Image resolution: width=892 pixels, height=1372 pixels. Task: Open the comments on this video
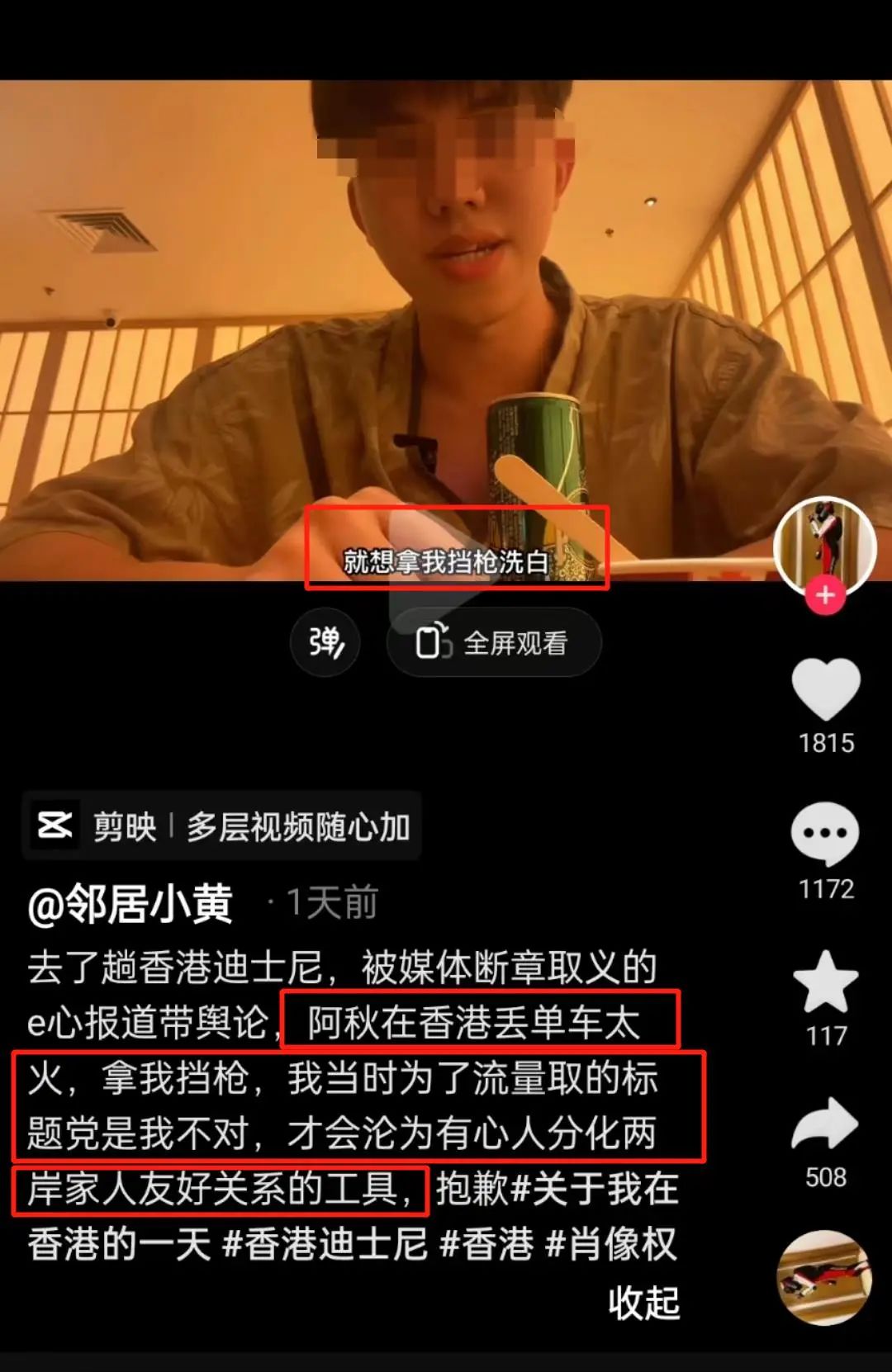click(825, 834)
